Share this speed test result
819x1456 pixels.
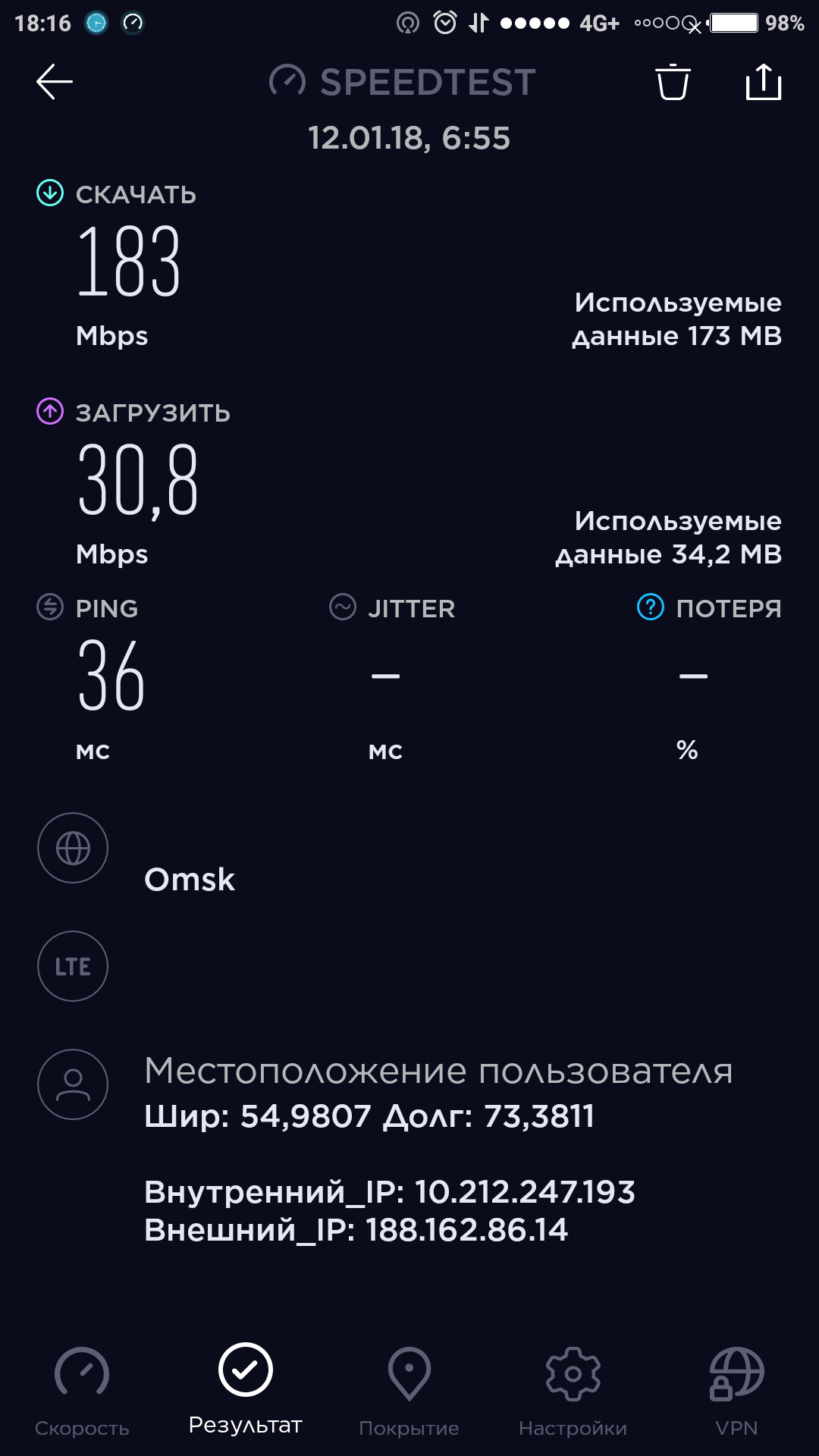(763, 82)
